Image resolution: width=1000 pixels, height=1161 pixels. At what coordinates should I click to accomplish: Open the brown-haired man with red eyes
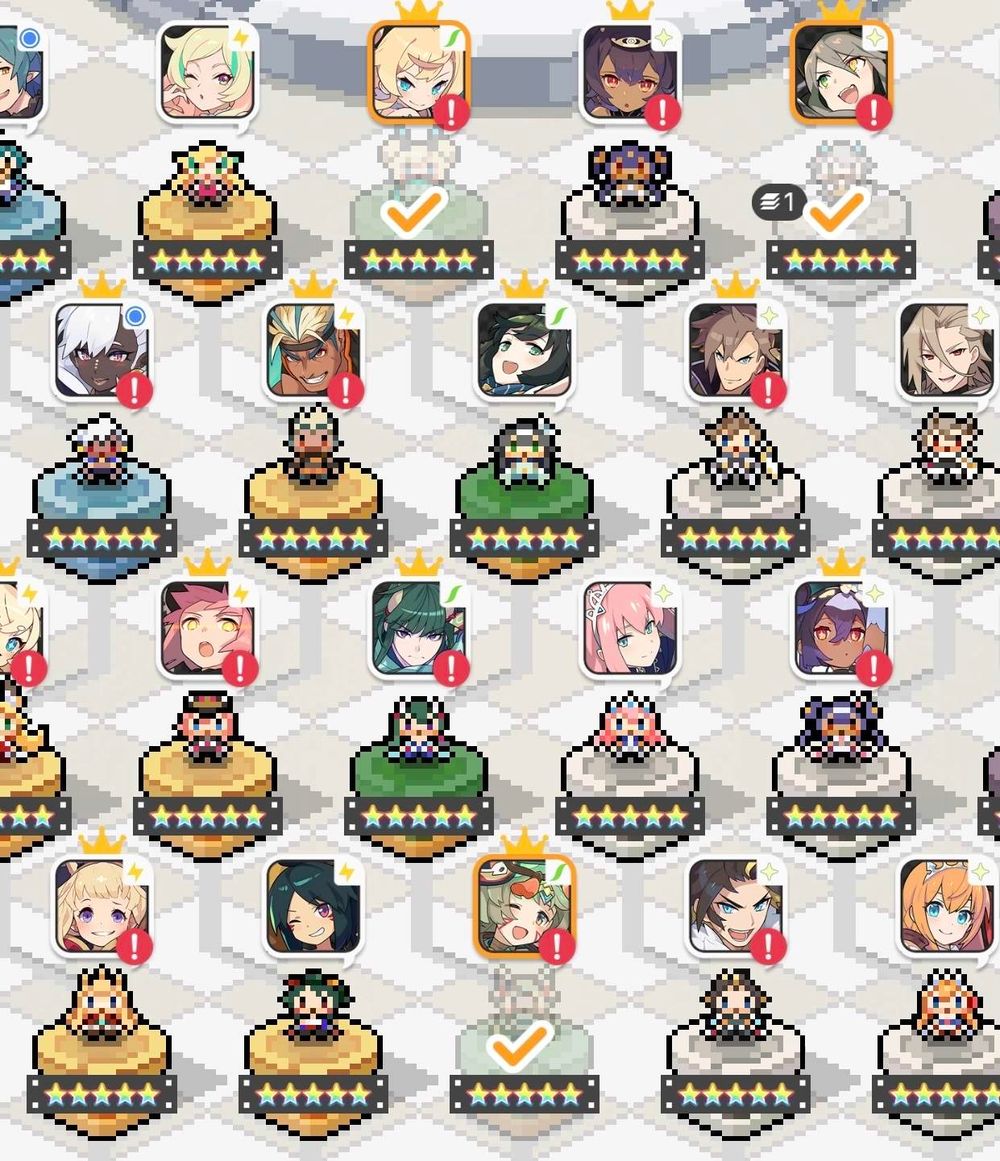pos(735,350)
